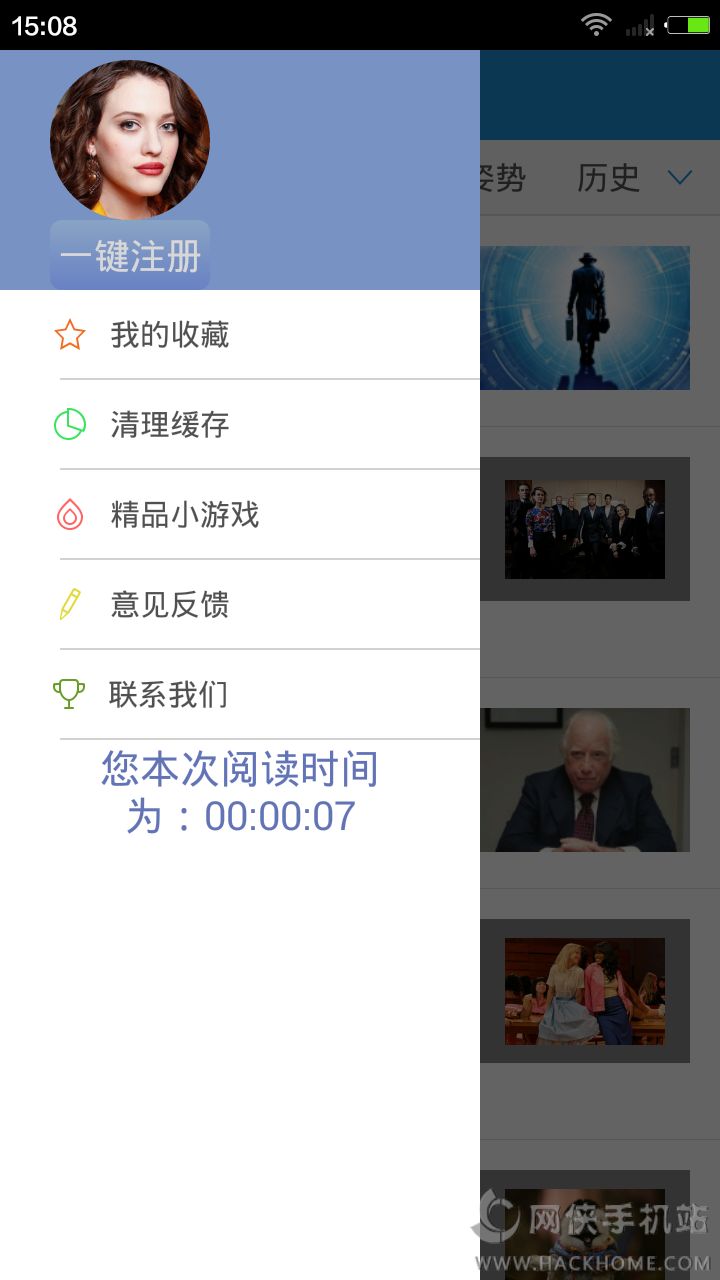Expand the tab list dropdown arrow

[x=680, y=178]
